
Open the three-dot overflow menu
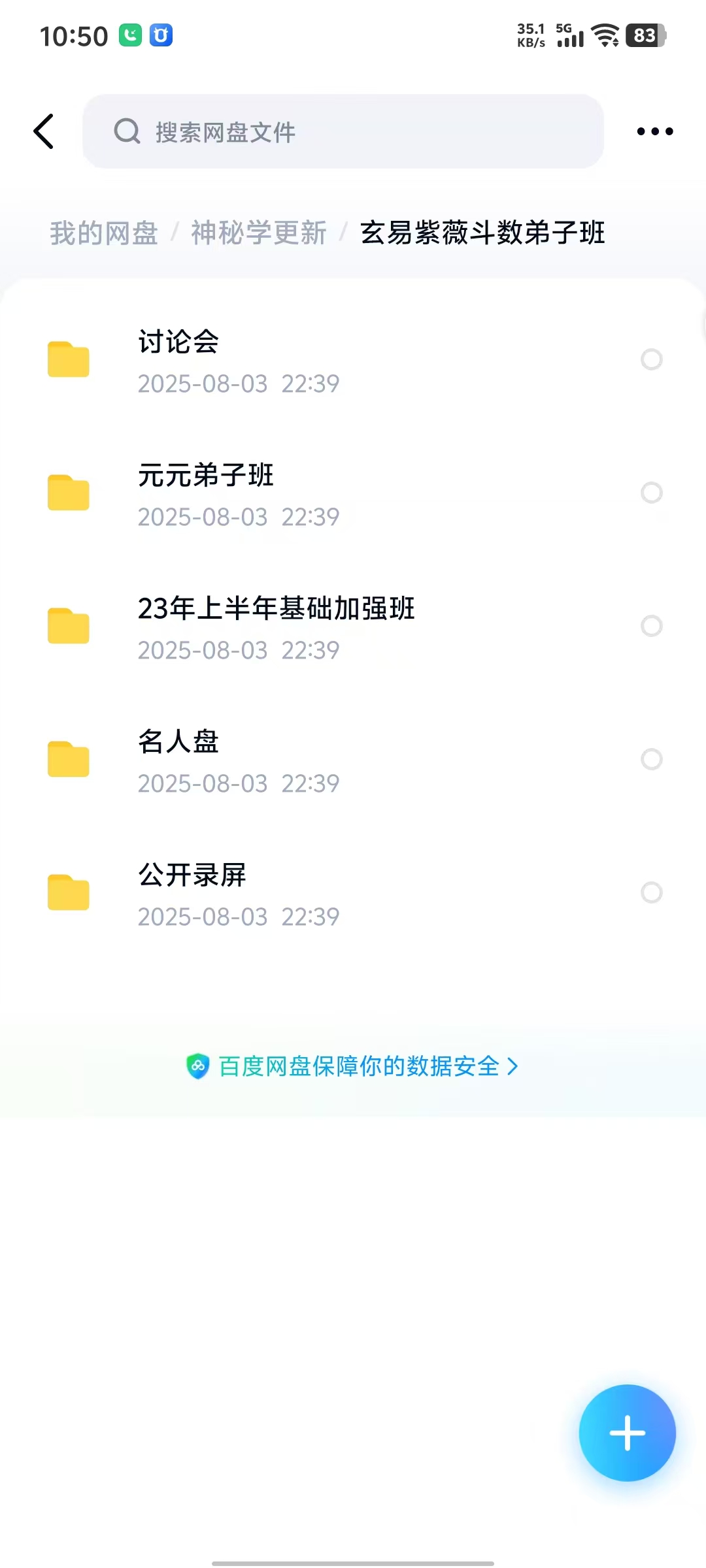click(654, 131)
